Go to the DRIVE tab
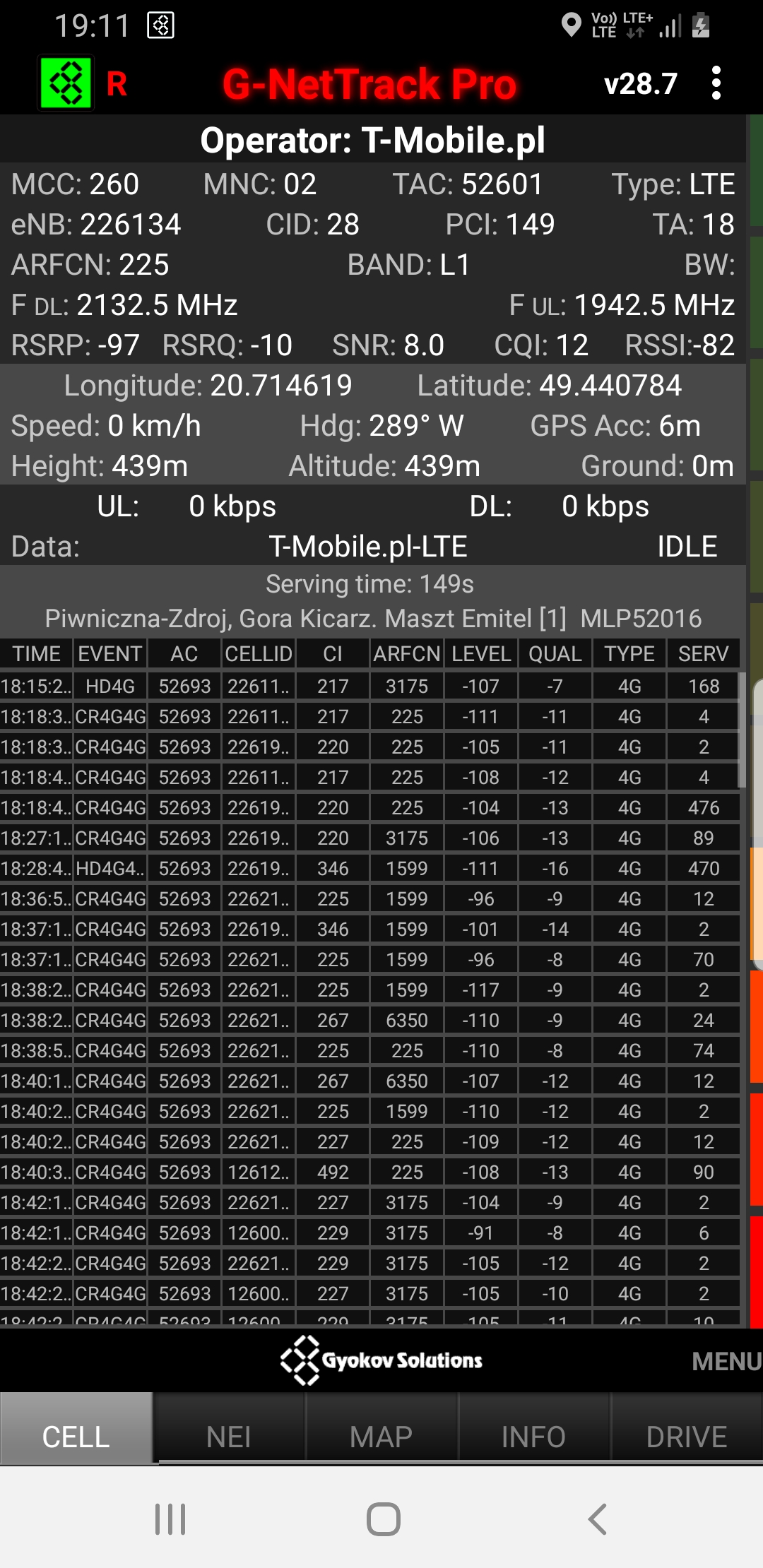Viewport: 763px width, 1568px height. 686,1437
